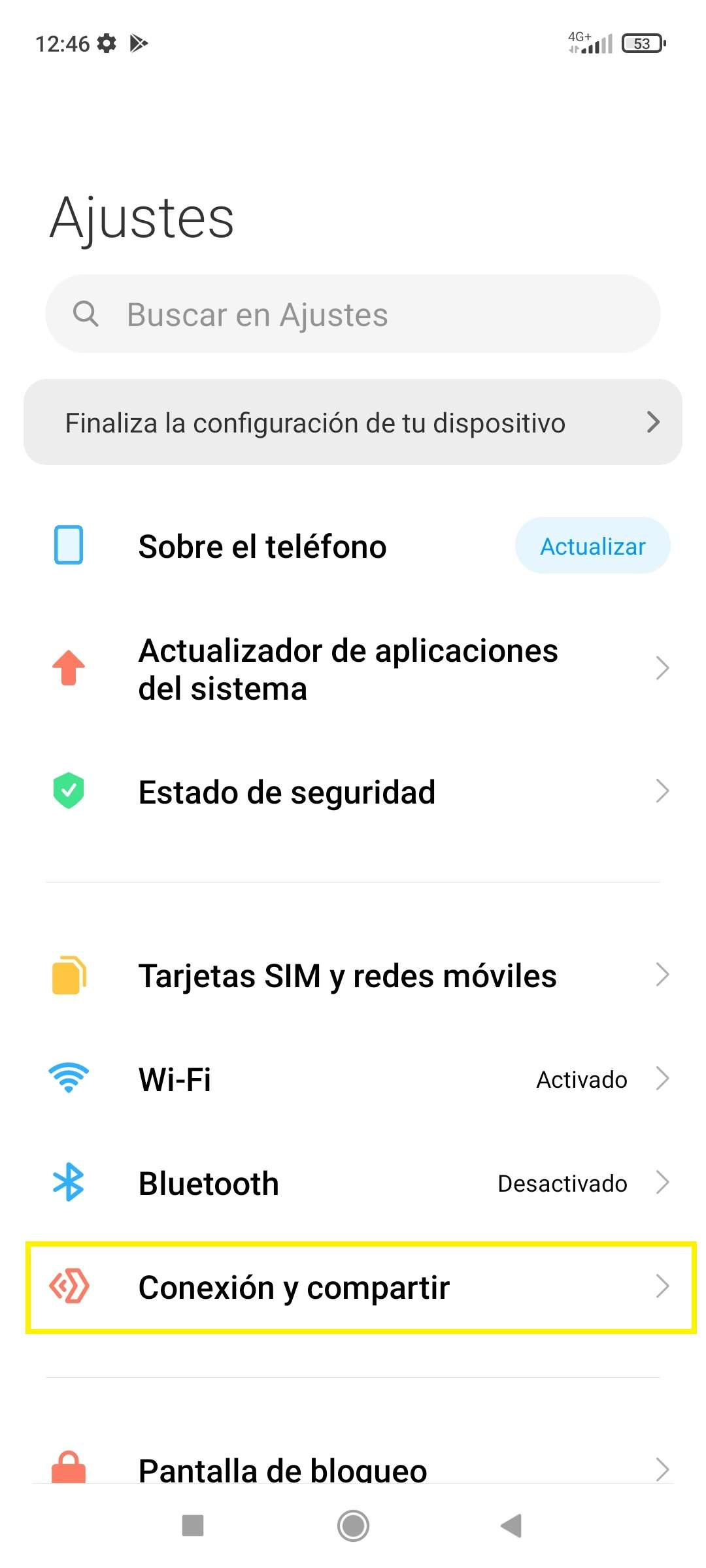Tap the system home button
This screenshot has height=1568, width=706.
353,1526
